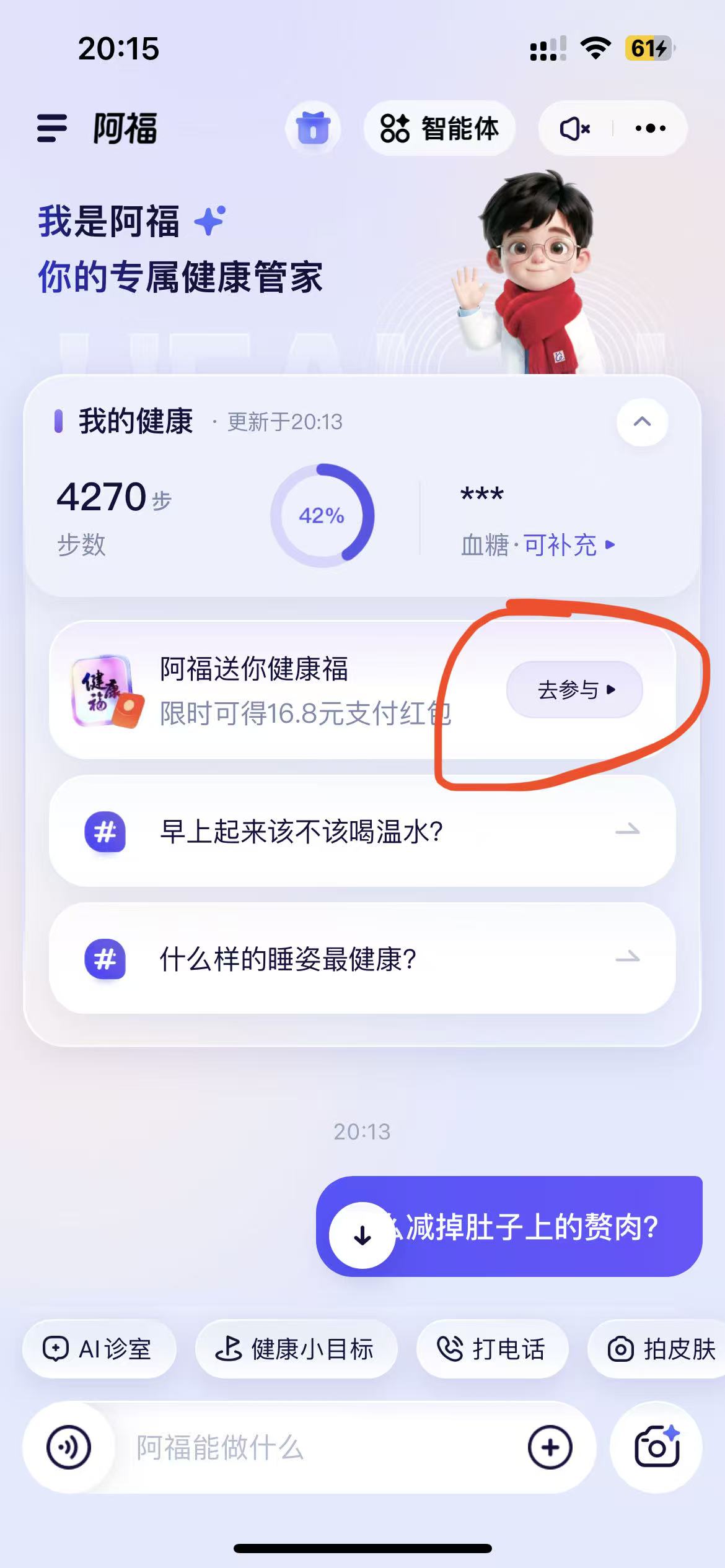The image size is (725, 1568).
Task: Open AI诊室
Action: (99, 1349)
